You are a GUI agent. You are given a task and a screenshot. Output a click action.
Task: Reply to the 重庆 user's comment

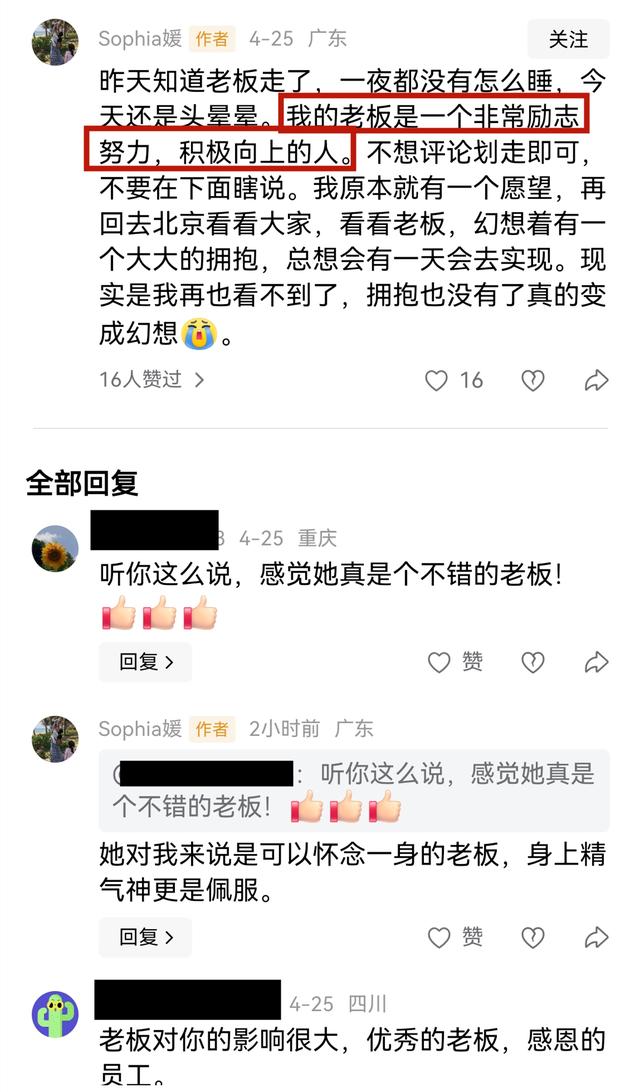(145, 662)
